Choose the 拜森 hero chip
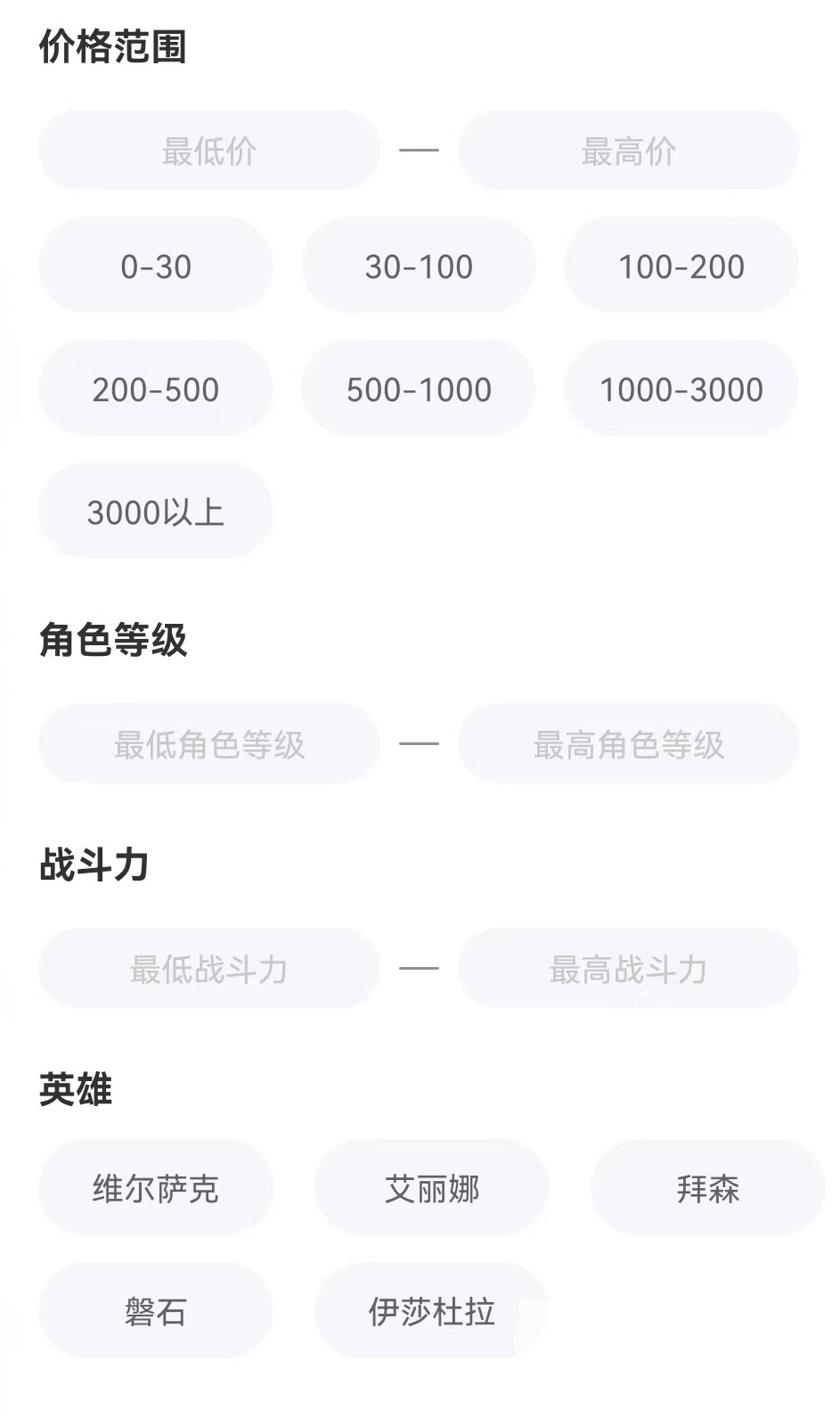This screenshot has width=840, height=1418. tap(707, 1188)
